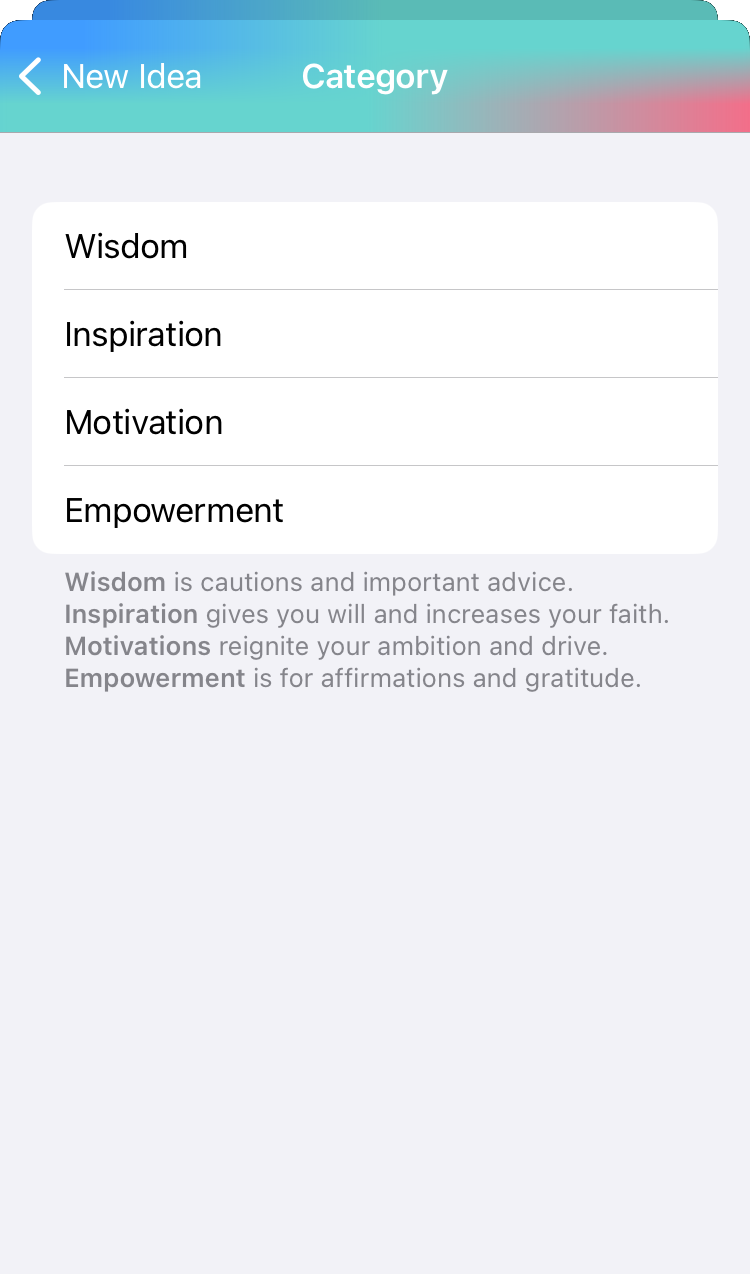Pick the Motivation category
Screen dimensions: 750x1274
click(375, 422)
